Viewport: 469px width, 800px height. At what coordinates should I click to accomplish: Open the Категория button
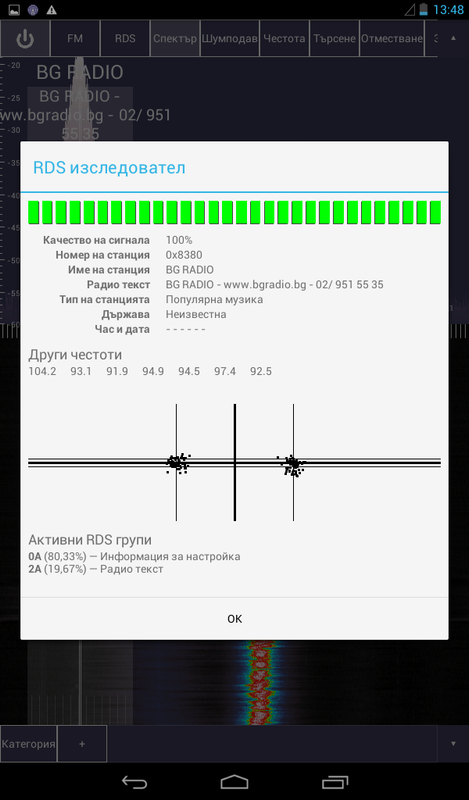coord(29,744)
